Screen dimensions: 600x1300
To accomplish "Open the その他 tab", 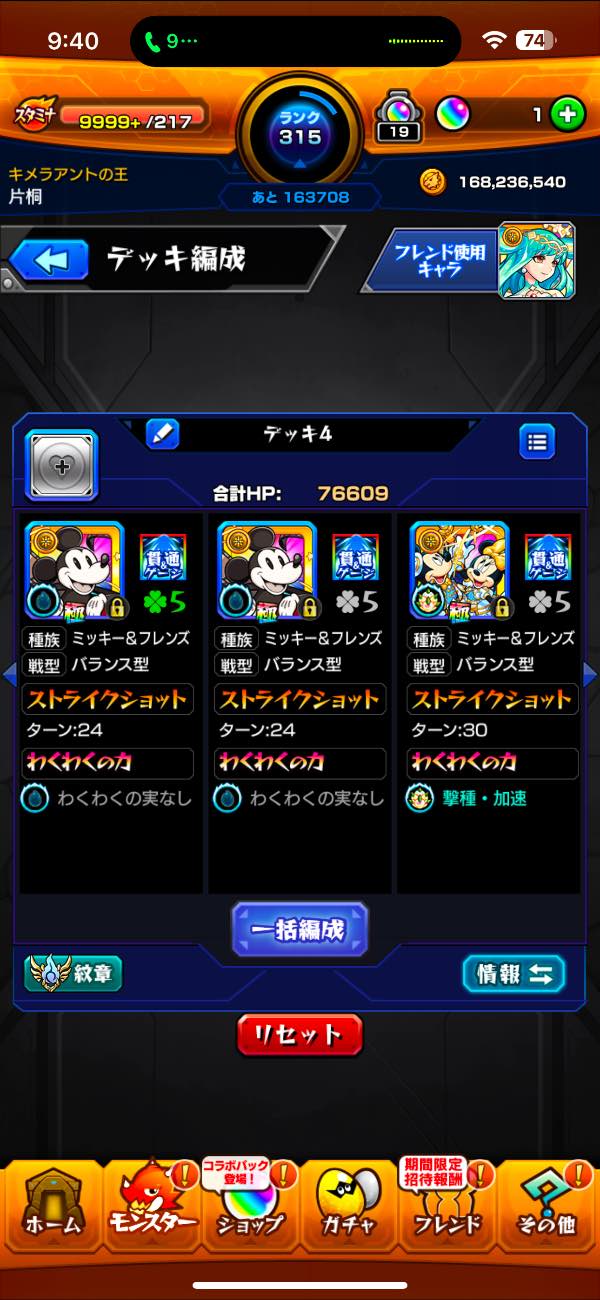I will (x=547, y=1214).
